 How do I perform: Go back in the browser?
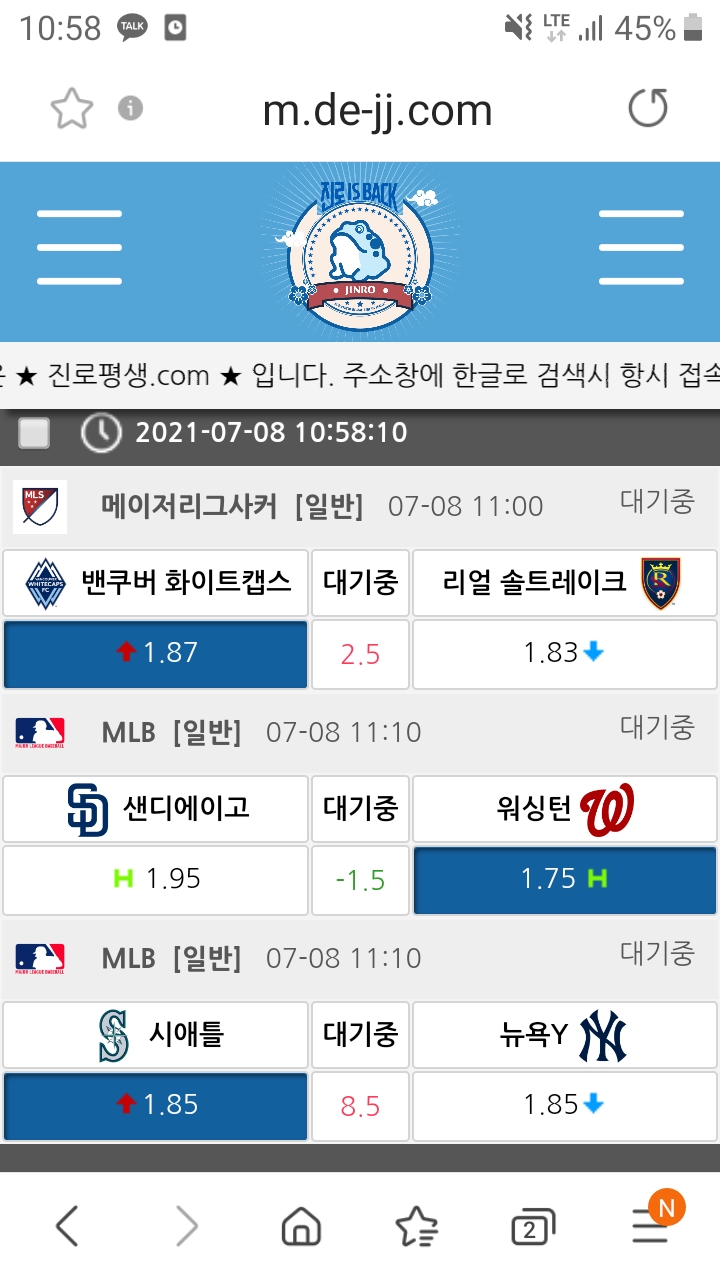click(67, 1226)
